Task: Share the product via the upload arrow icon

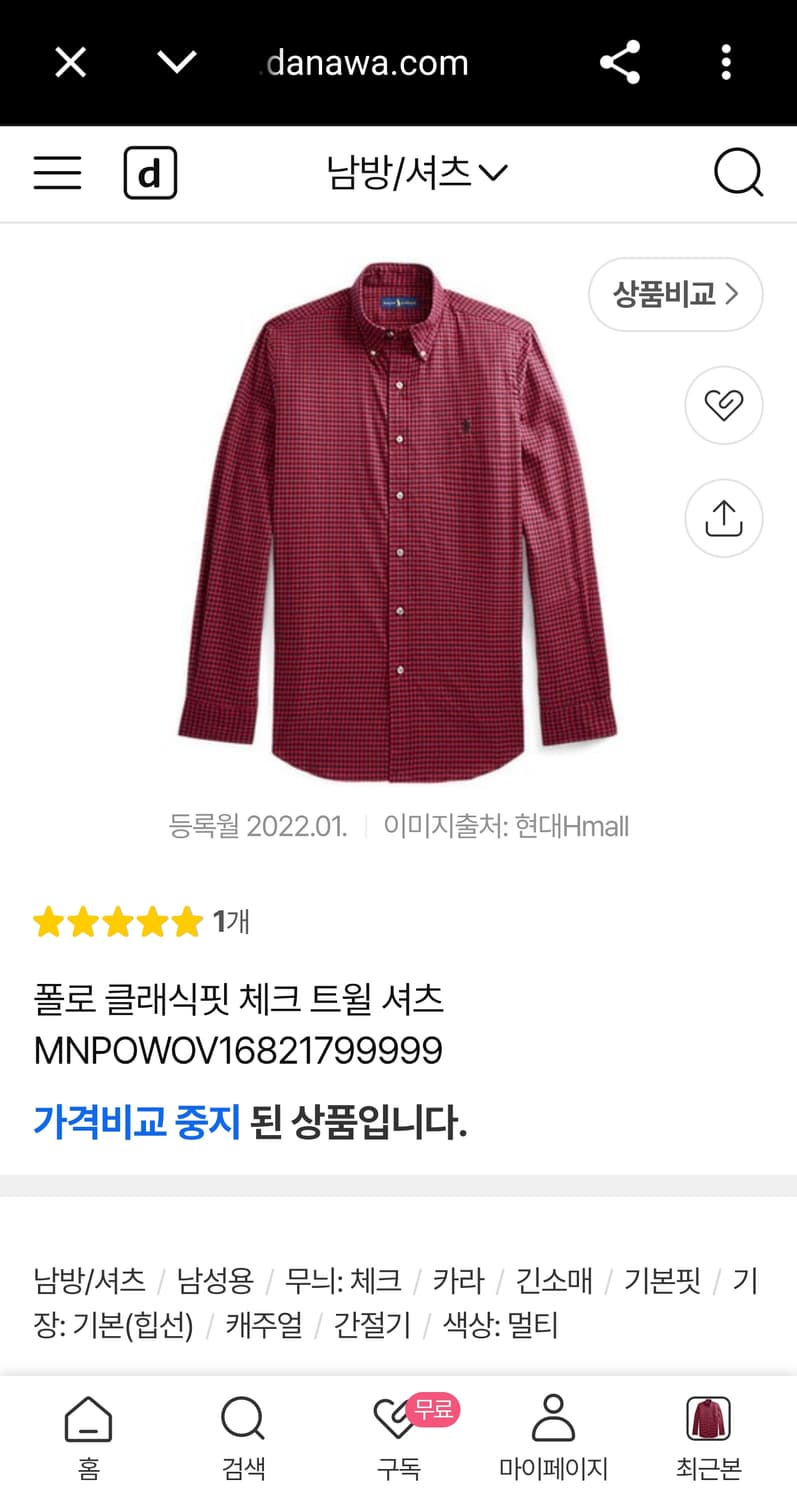Action: point(723,518)
